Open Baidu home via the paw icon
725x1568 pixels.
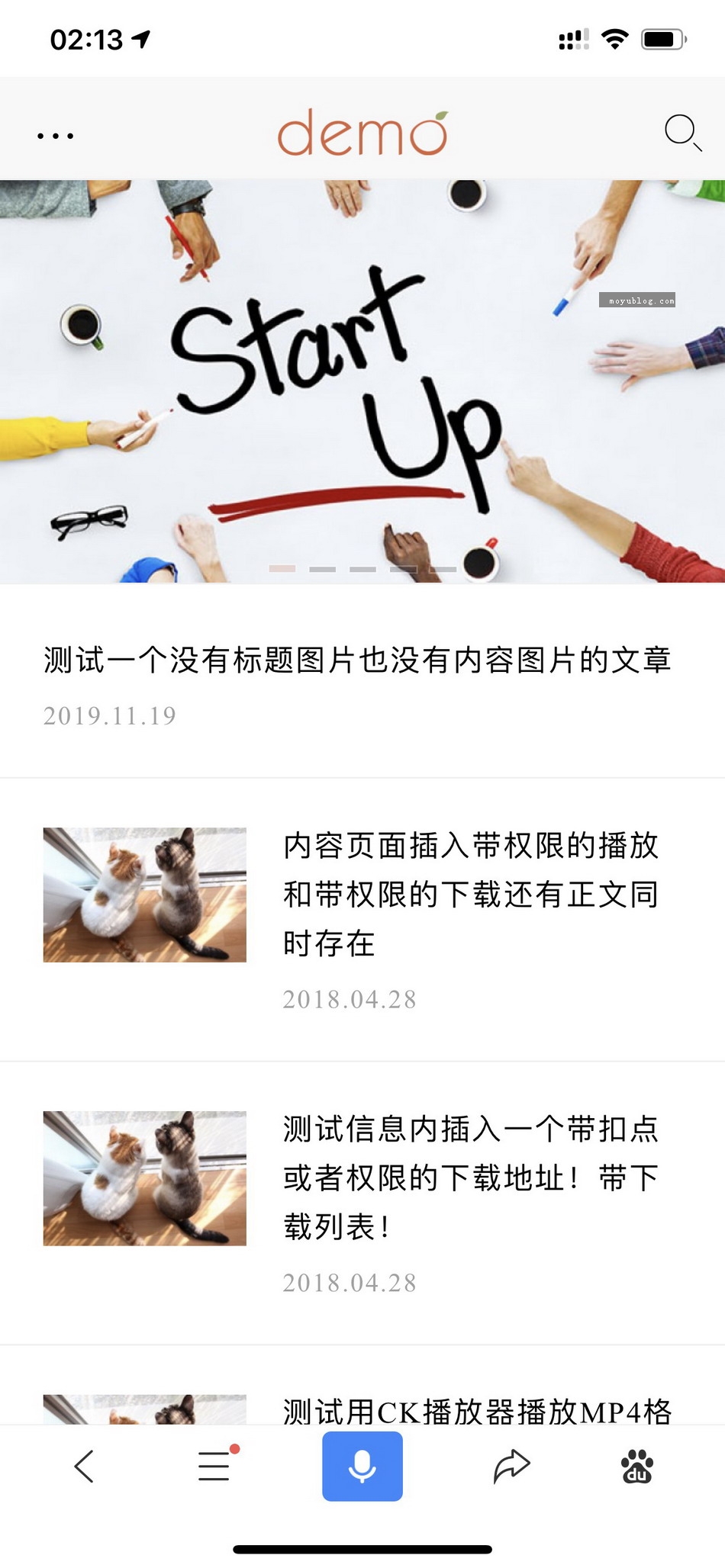coord(637,1466)
